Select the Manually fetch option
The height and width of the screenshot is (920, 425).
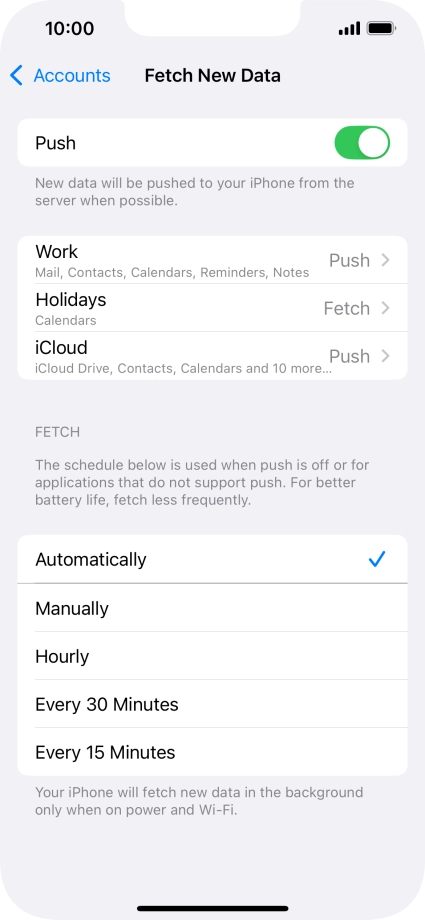tap(212, 608)
